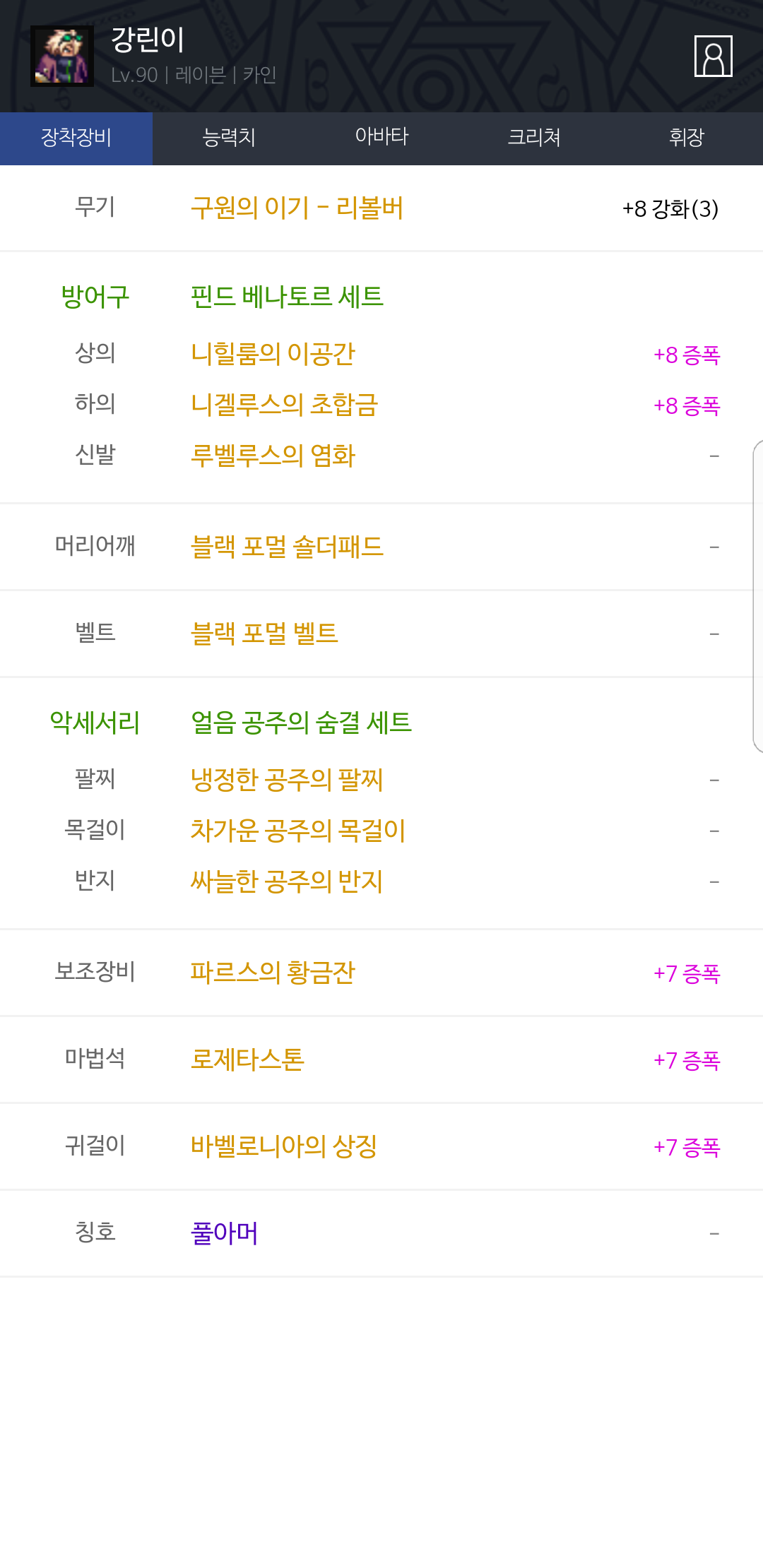Image resolution: width=763 pixels, height=1568 pixels.
Task: View armor set 핀드 베나토르 세트
Action: coord(287,297)
